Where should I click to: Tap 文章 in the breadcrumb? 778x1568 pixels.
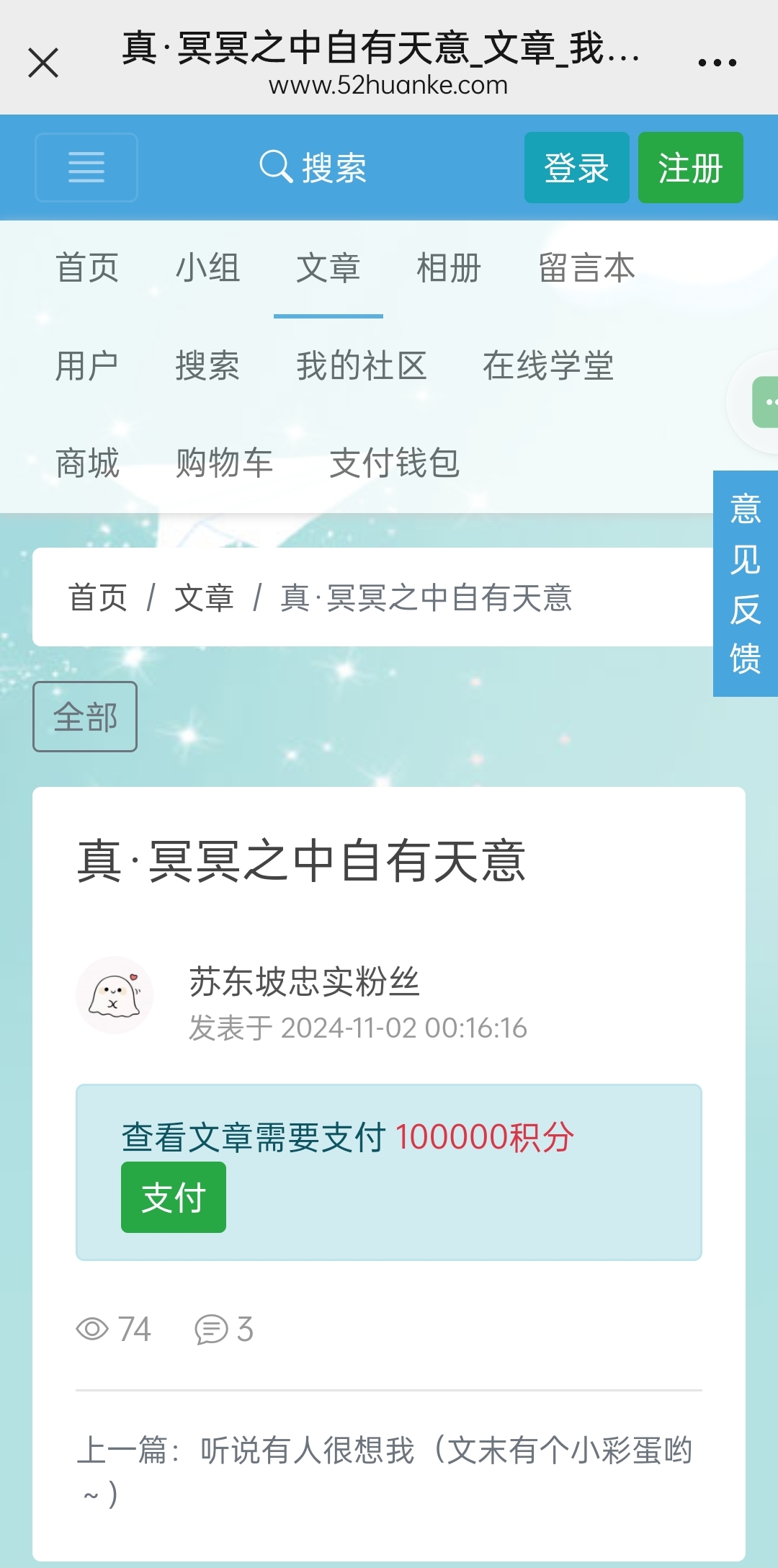[x=204, y=597]
